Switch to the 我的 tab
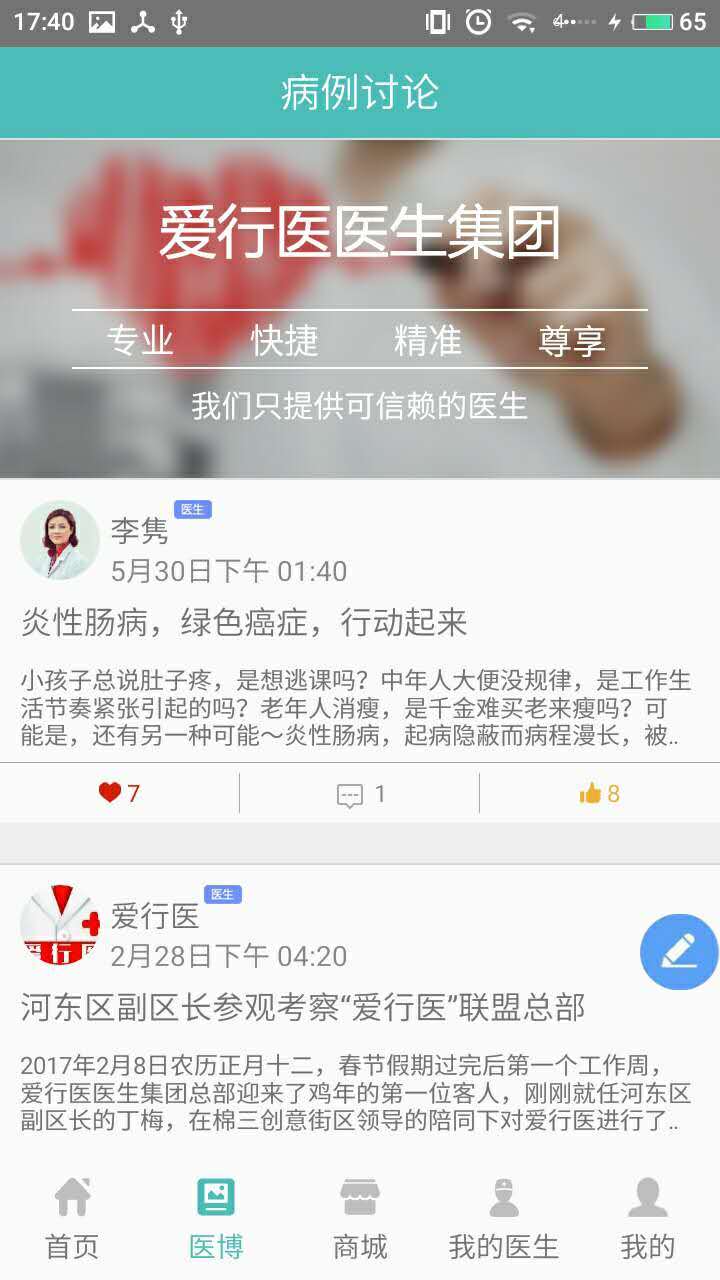Screen dimensions: 720x1280 tap(648, 1218)
